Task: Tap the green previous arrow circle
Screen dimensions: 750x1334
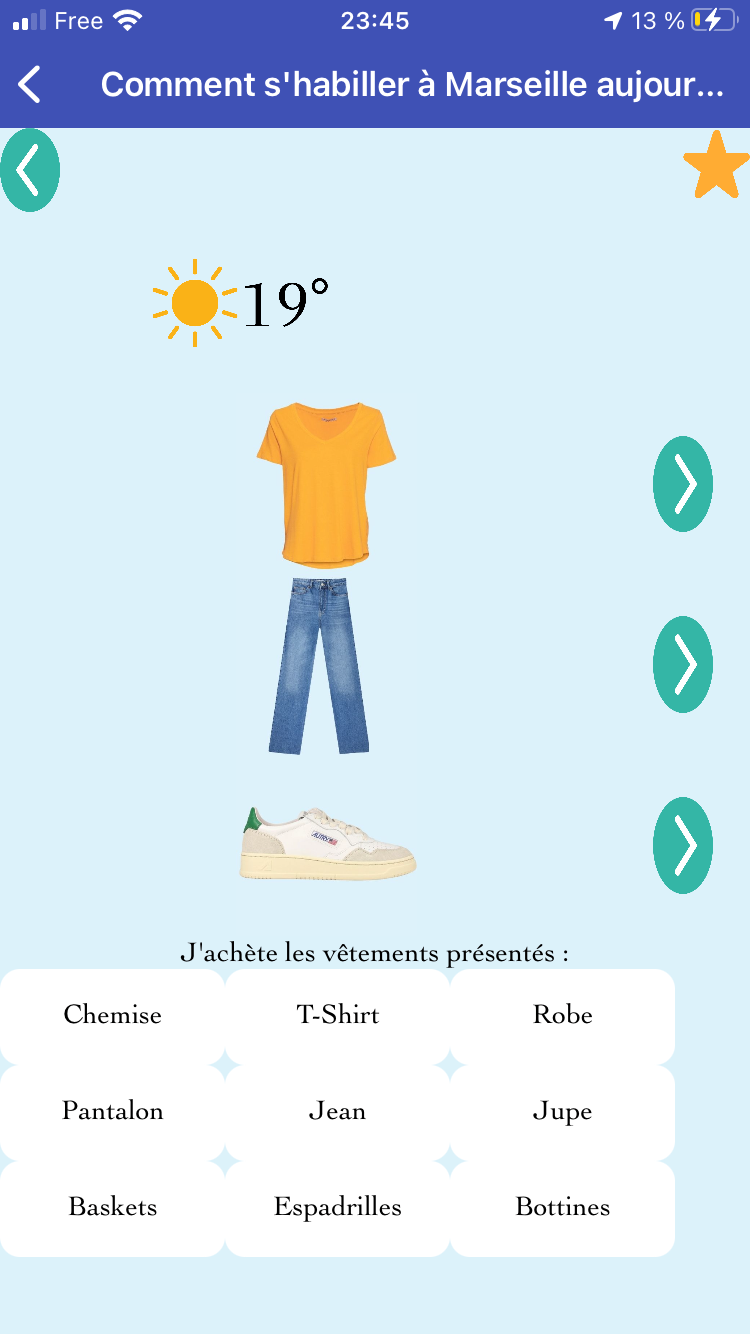Action: click(30, 170)
